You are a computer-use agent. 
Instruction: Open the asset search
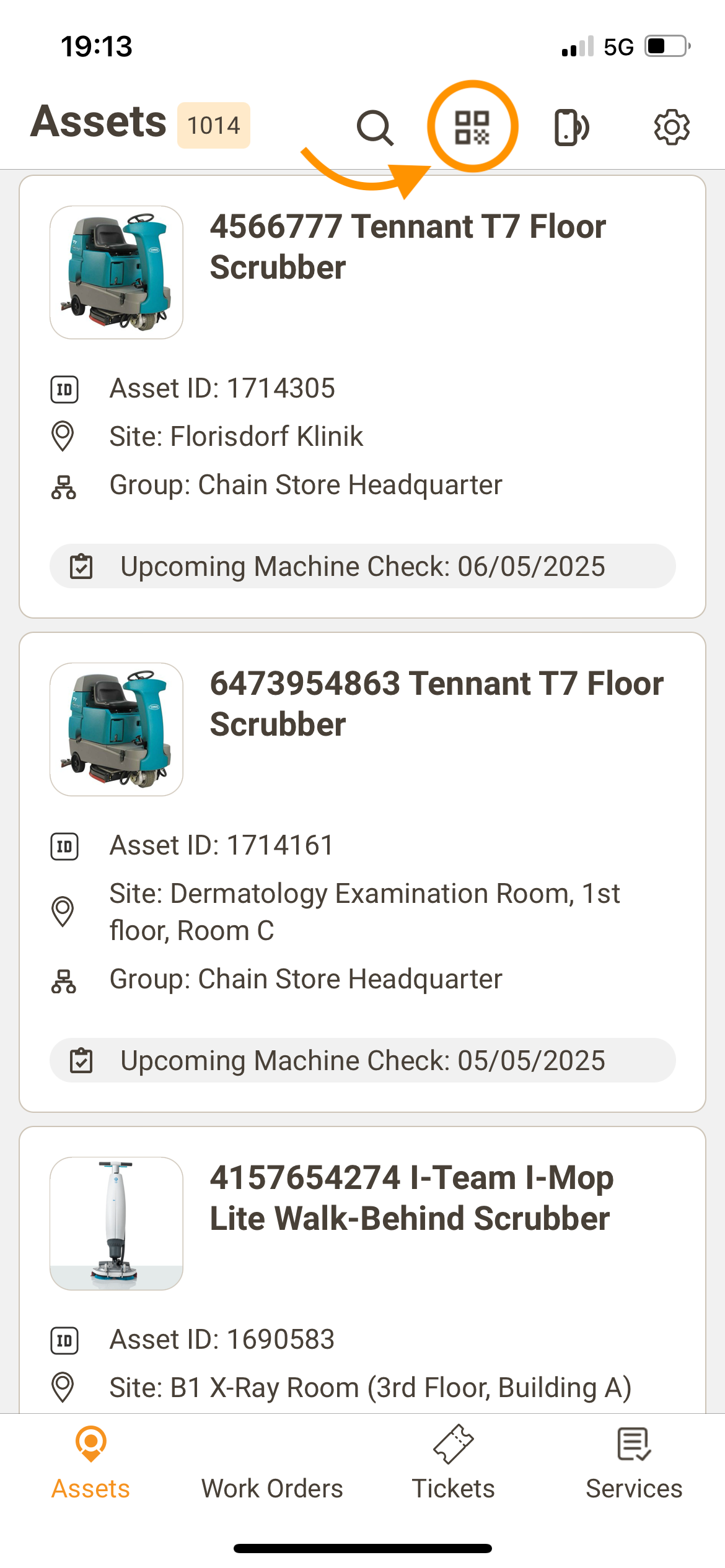(x=375, y=128)
